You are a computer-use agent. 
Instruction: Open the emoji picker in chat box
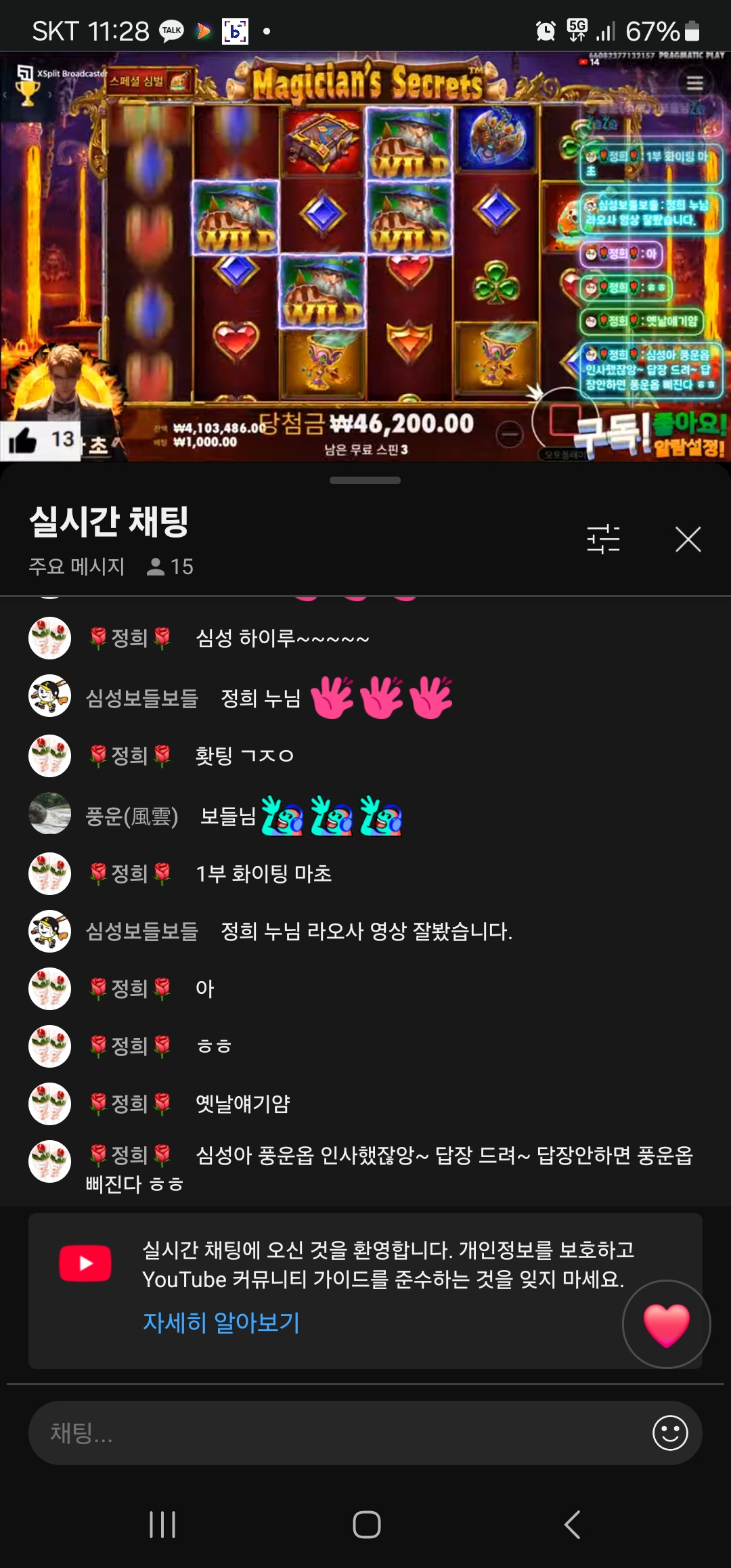click(669, 1433)
